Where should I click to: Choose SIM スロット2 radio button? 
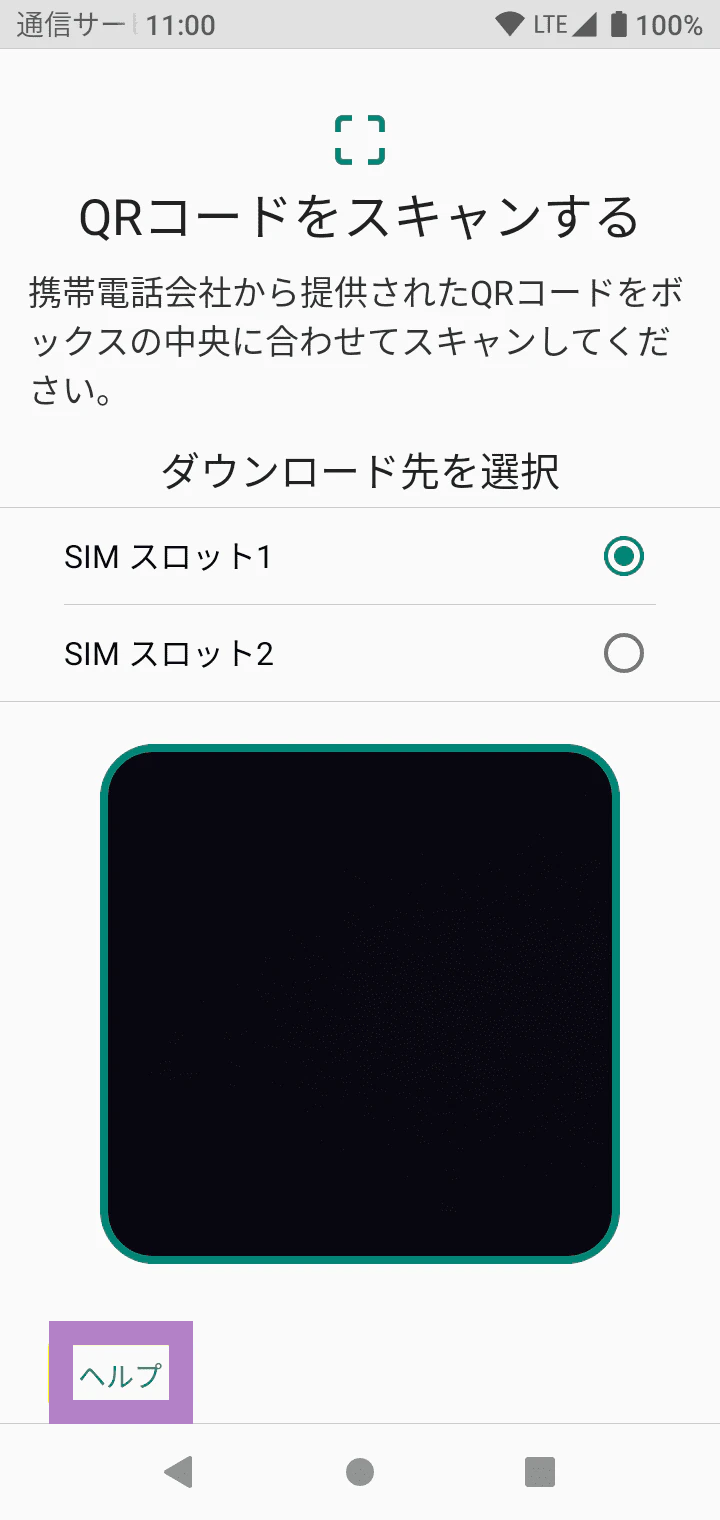[x=623, y=654]
